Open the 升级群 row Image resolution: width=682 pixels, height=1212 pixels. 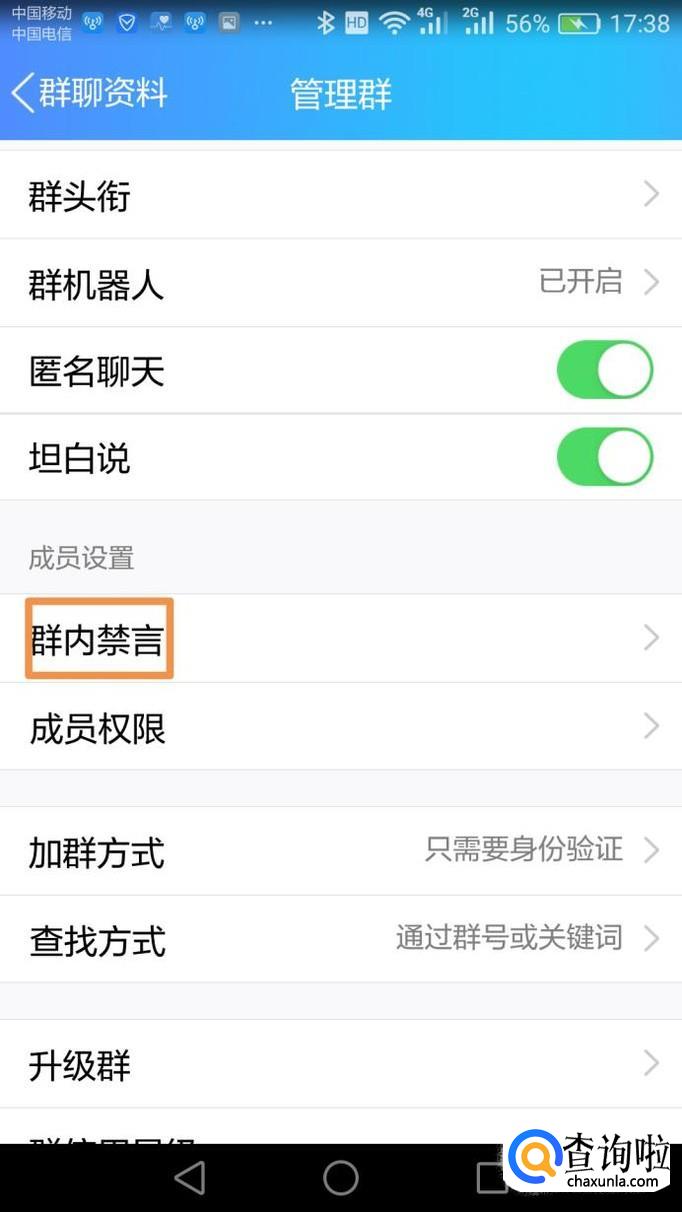click(x=340, y=1065)
